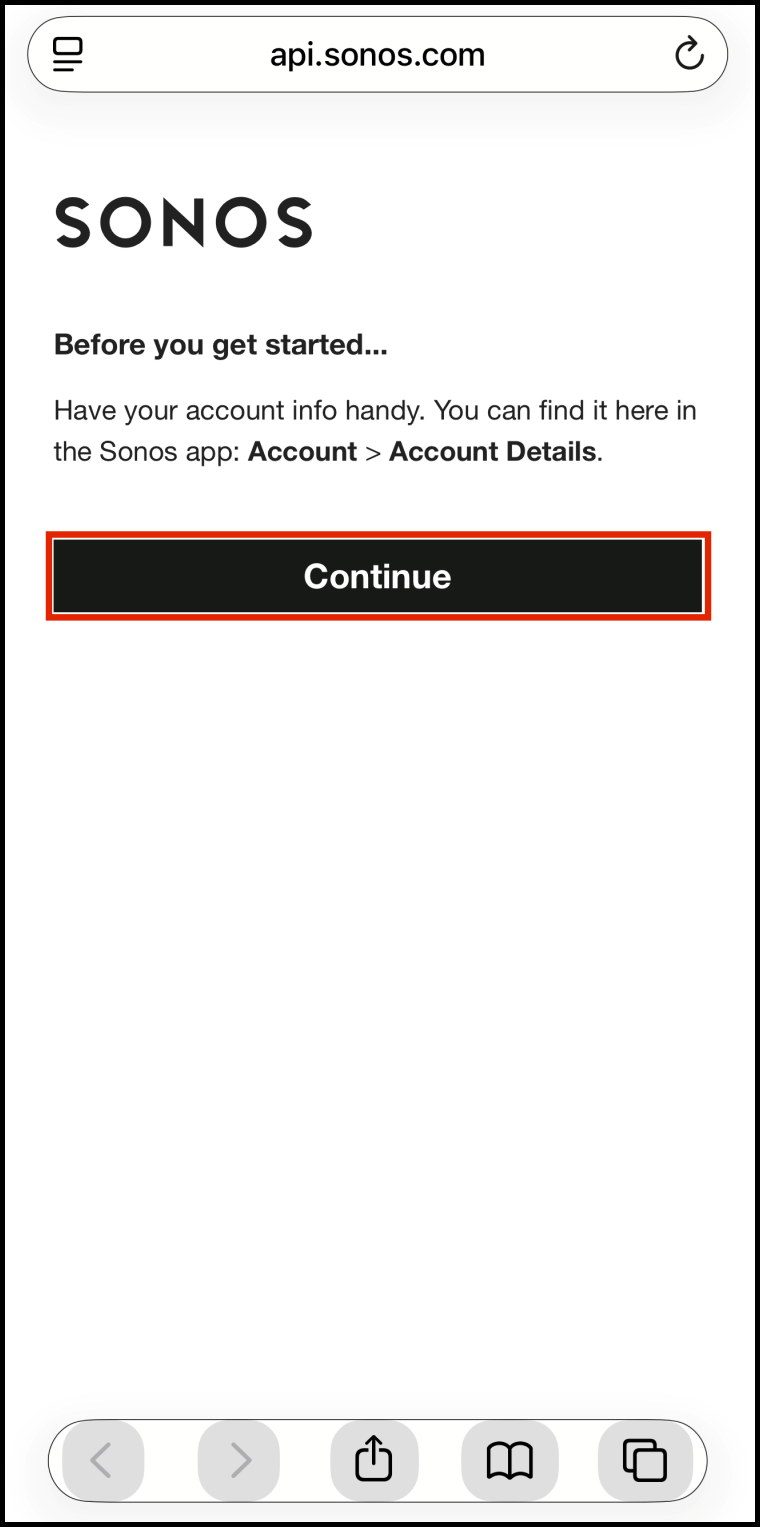Share this page
This screenshot has width=760, height=1527.
(374, 1461)
